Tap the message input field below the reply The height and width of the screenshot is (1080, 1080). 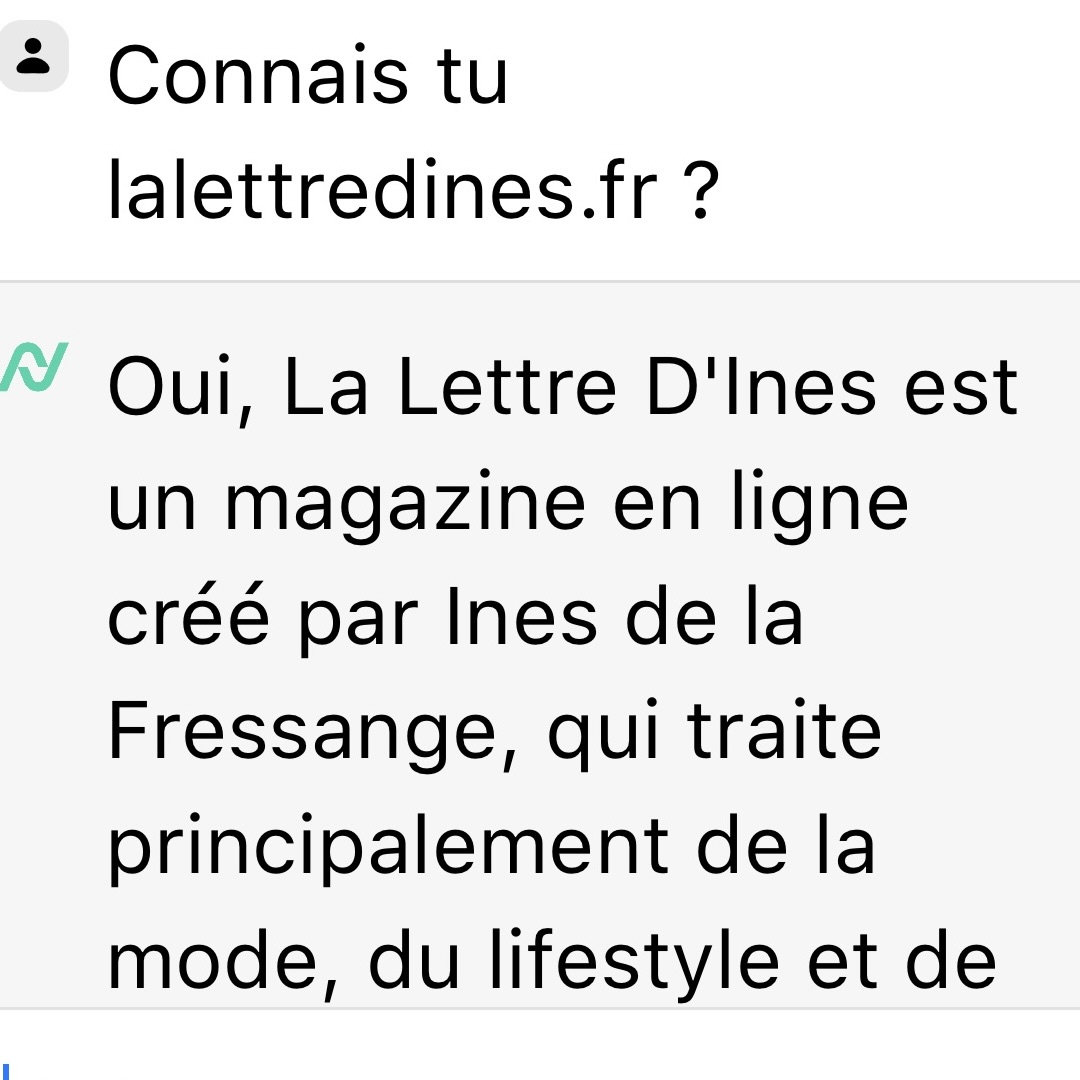coord(540,1048)
